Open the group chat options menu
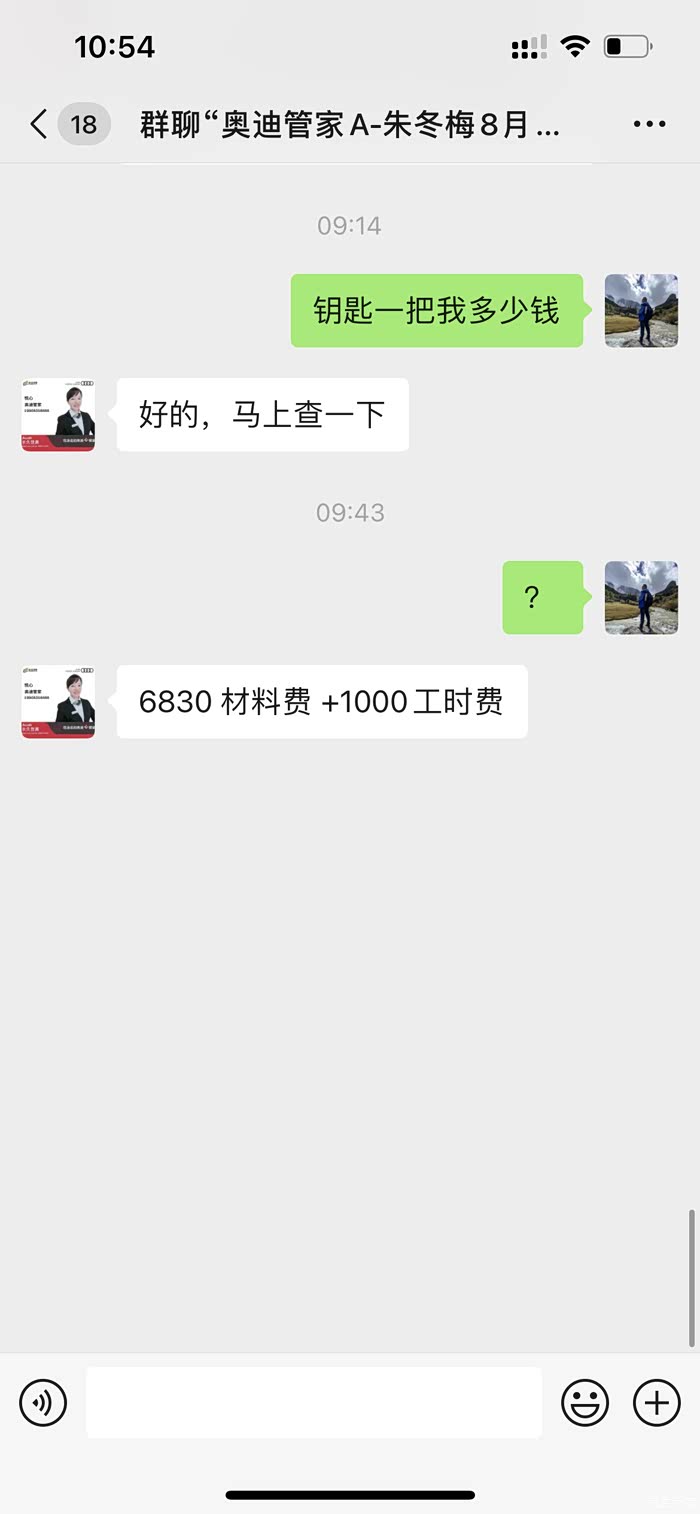Viewport: 700px width, 1514px height. coord(649,124)
